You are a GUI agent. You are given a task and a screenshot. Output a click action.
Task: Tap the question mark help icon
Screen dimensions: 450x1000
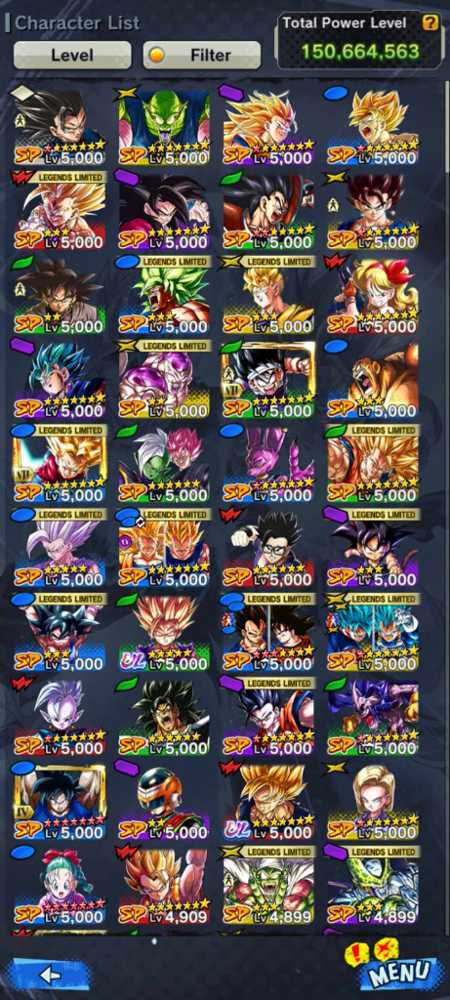pos(430,23)
